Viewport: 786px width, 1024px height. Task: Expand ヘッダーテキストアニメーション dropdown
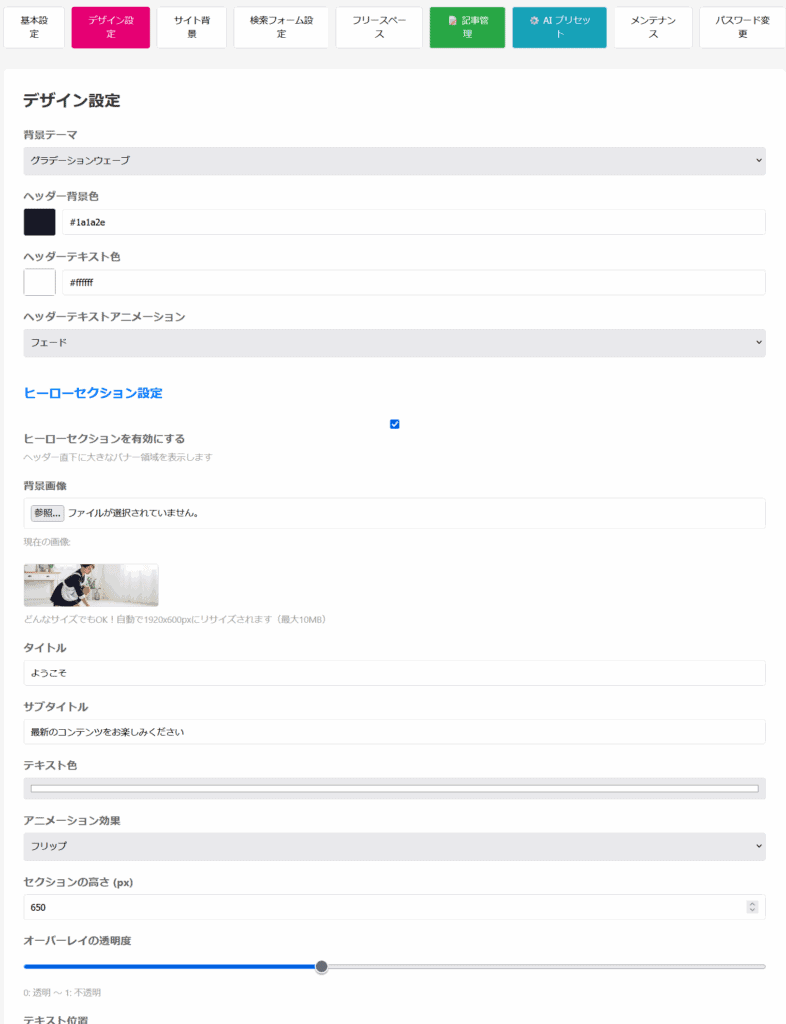[x=394, y=343]
